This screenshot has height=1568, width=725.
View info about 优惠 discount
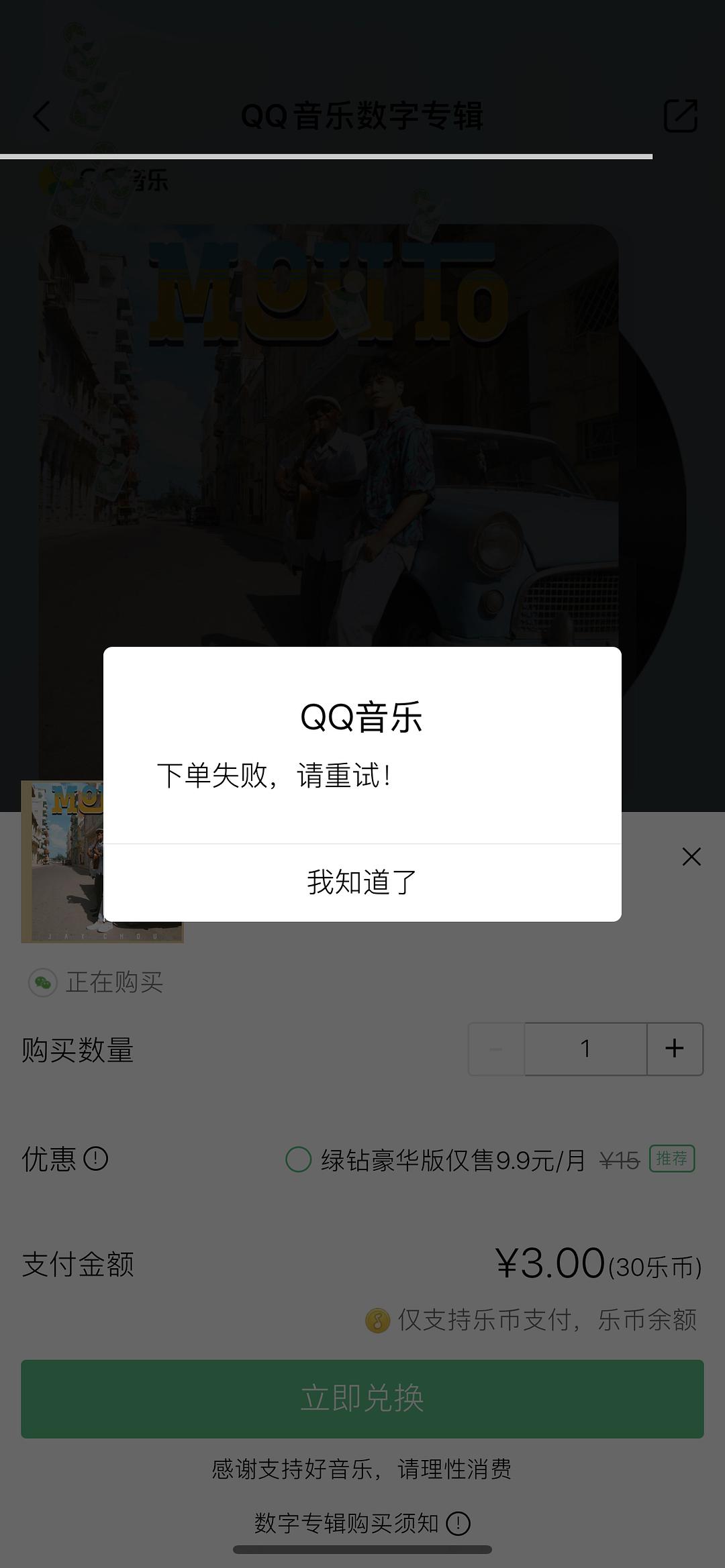click(x=95, y=1159)
